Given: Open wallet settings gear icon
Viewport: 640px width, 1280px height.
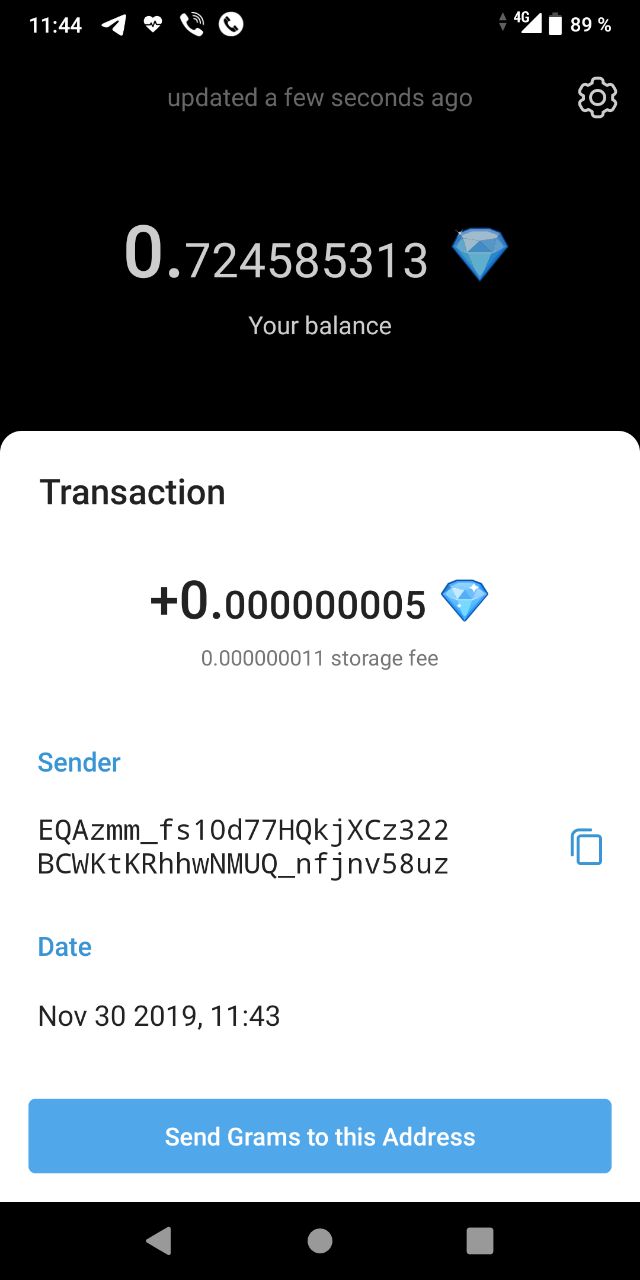Looking at the screenshot, I should point(597,97).
